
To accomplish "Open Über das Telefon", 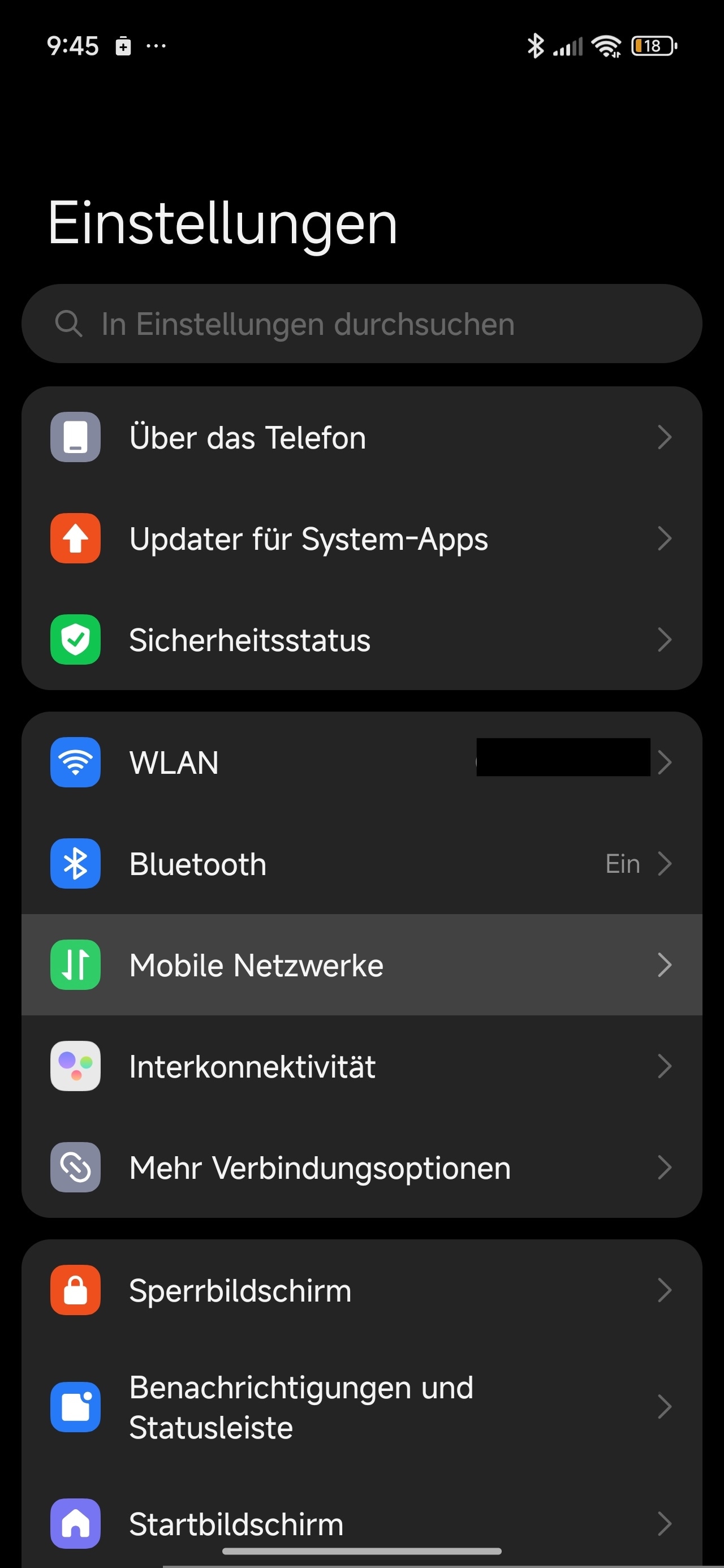I will 361,438.
